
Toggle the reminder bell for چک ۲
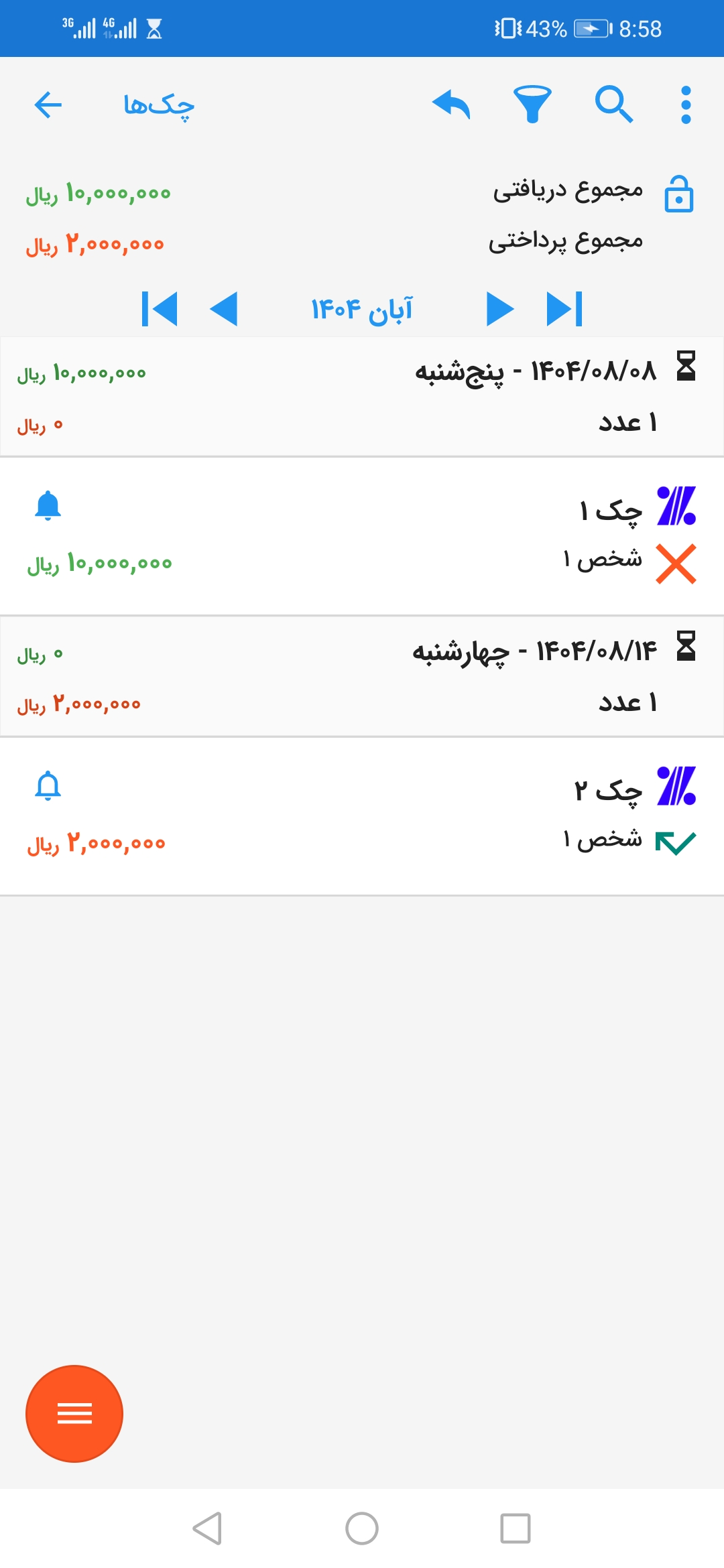point(48,786)
